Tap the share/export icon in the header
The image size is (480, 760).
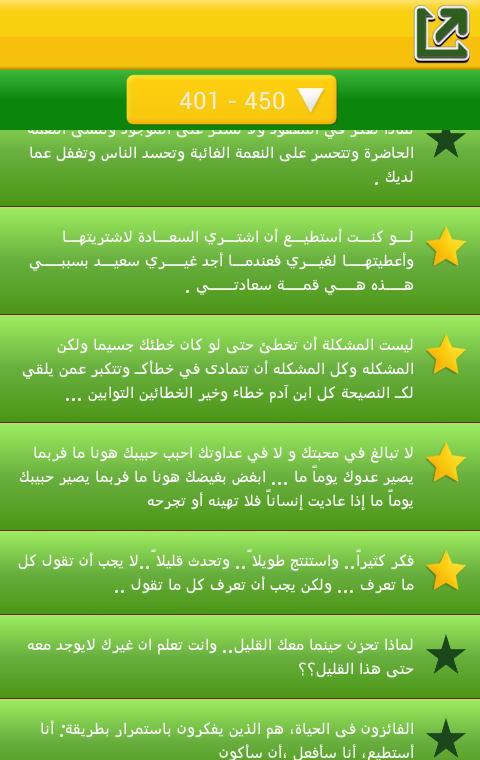(442, 33)
